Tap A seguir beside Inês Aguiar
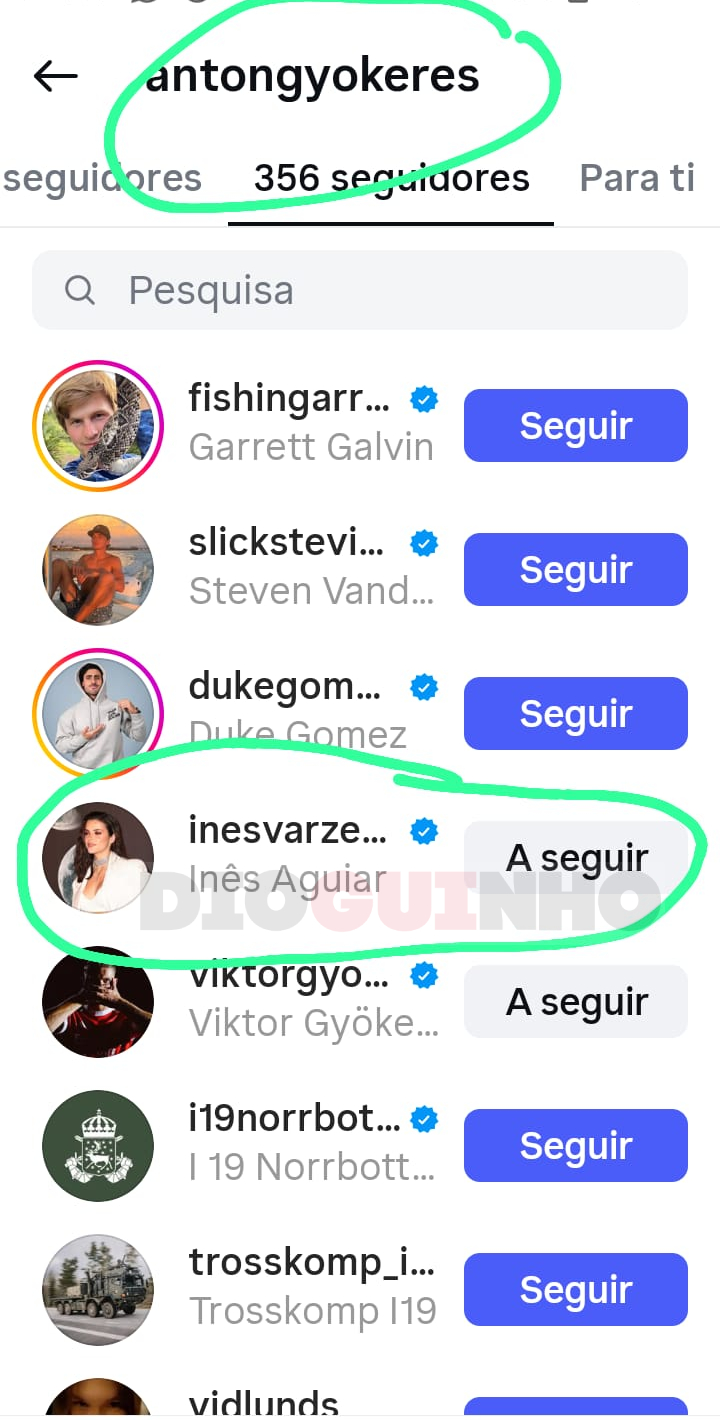This screenshot has width=720, height=1420. [575, 858]
